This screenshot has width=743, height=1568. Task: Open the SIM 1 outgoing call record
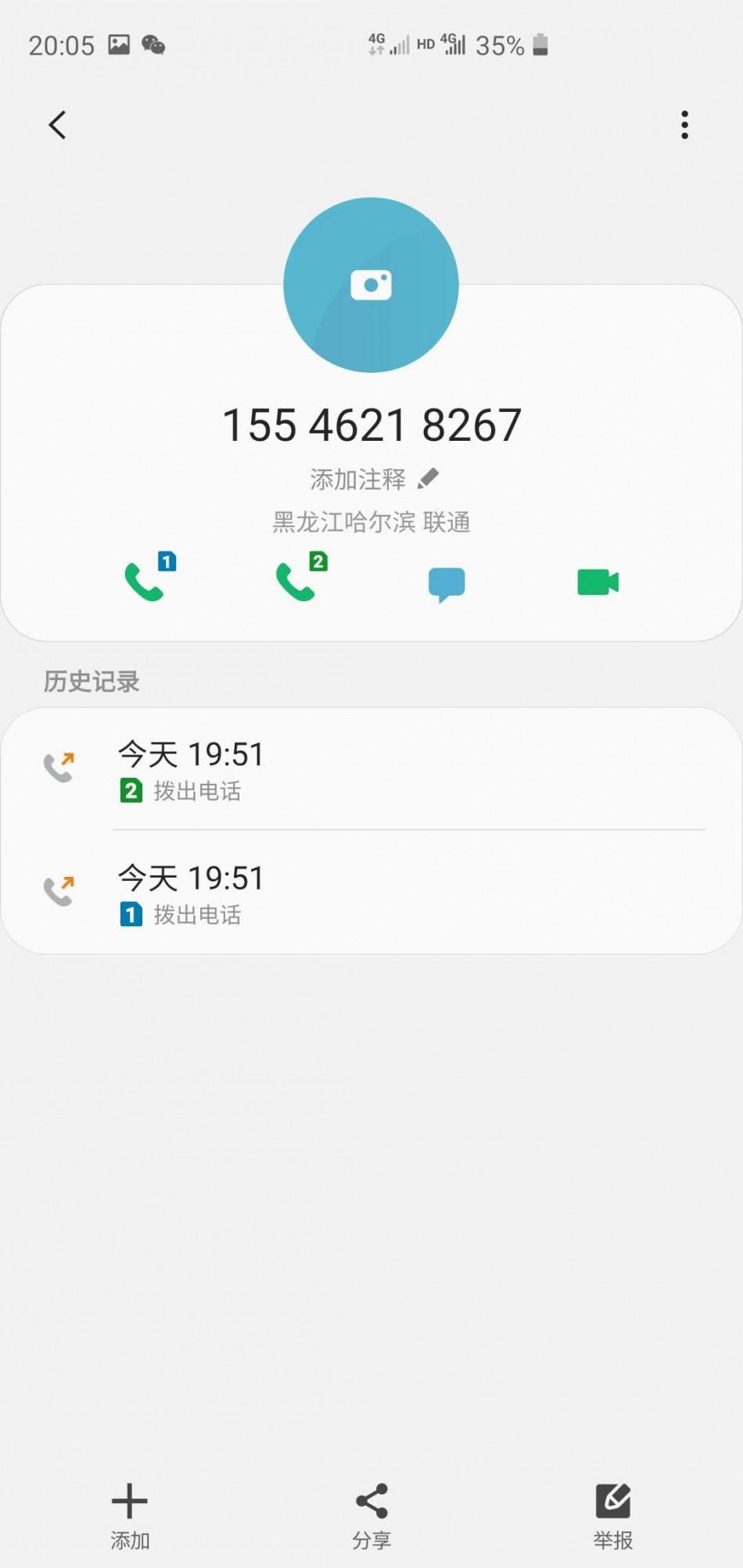[x=371, y=893]
